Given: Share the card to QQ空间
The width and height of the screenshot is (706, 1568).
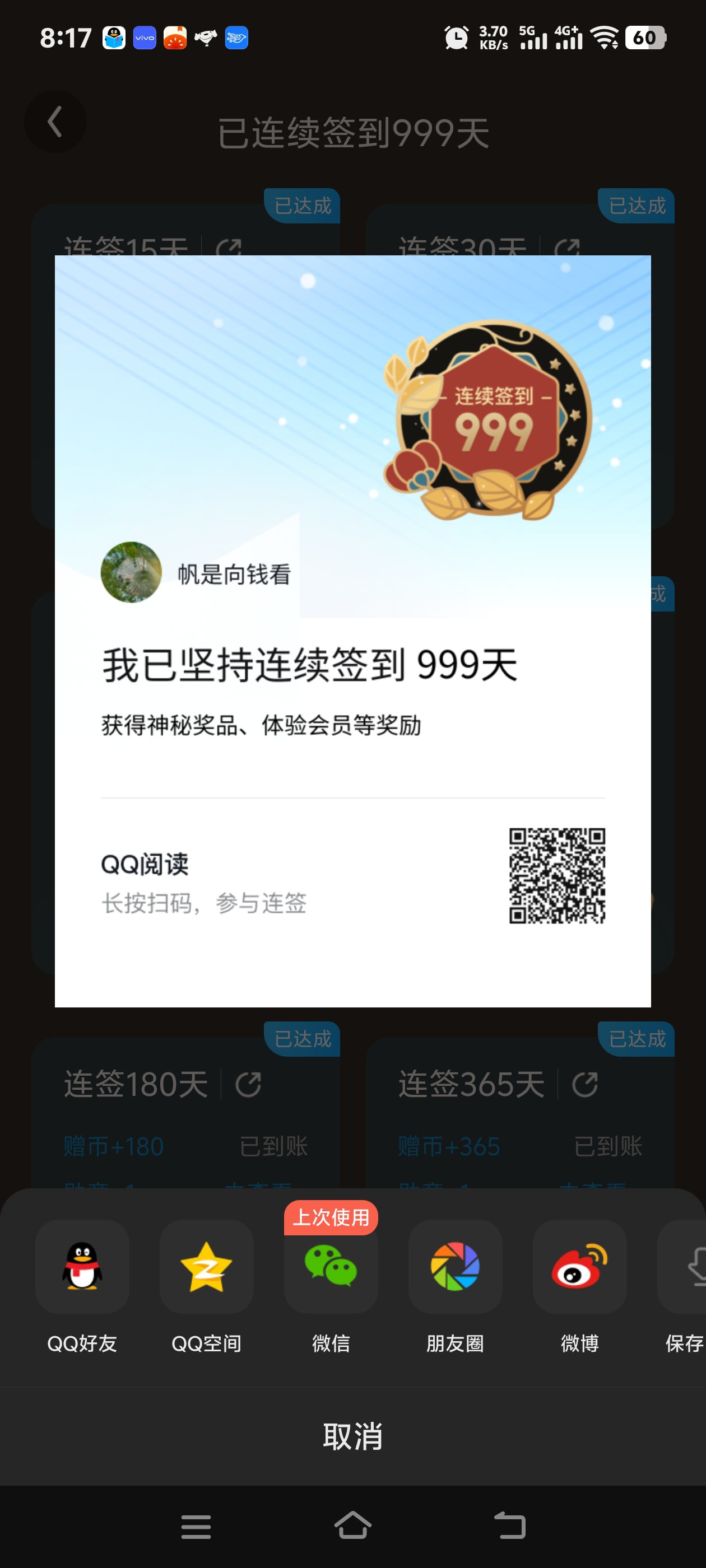Looking at the screenshot, I should [207, 1267].
